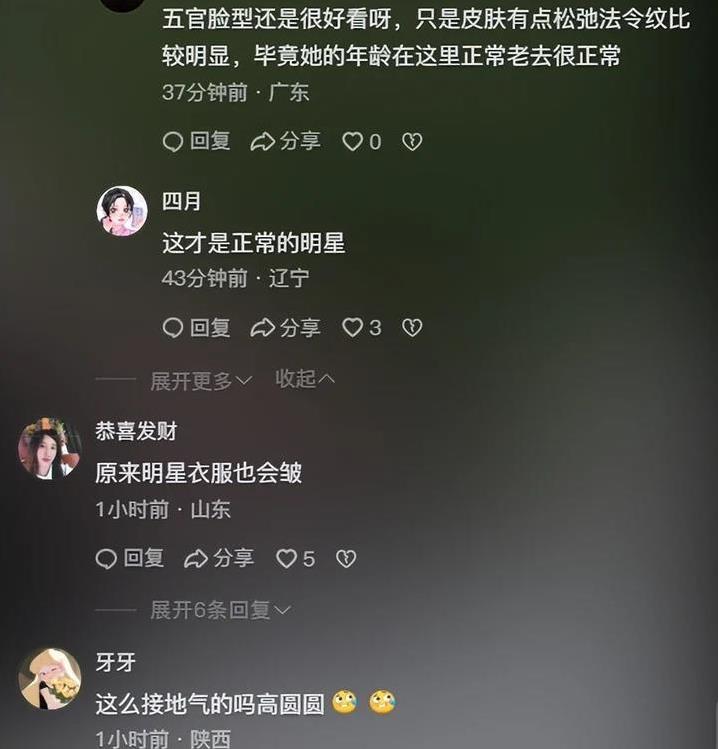Screen dimensions: 718x749
Task: Share 四月's comment
Action: 285,327
